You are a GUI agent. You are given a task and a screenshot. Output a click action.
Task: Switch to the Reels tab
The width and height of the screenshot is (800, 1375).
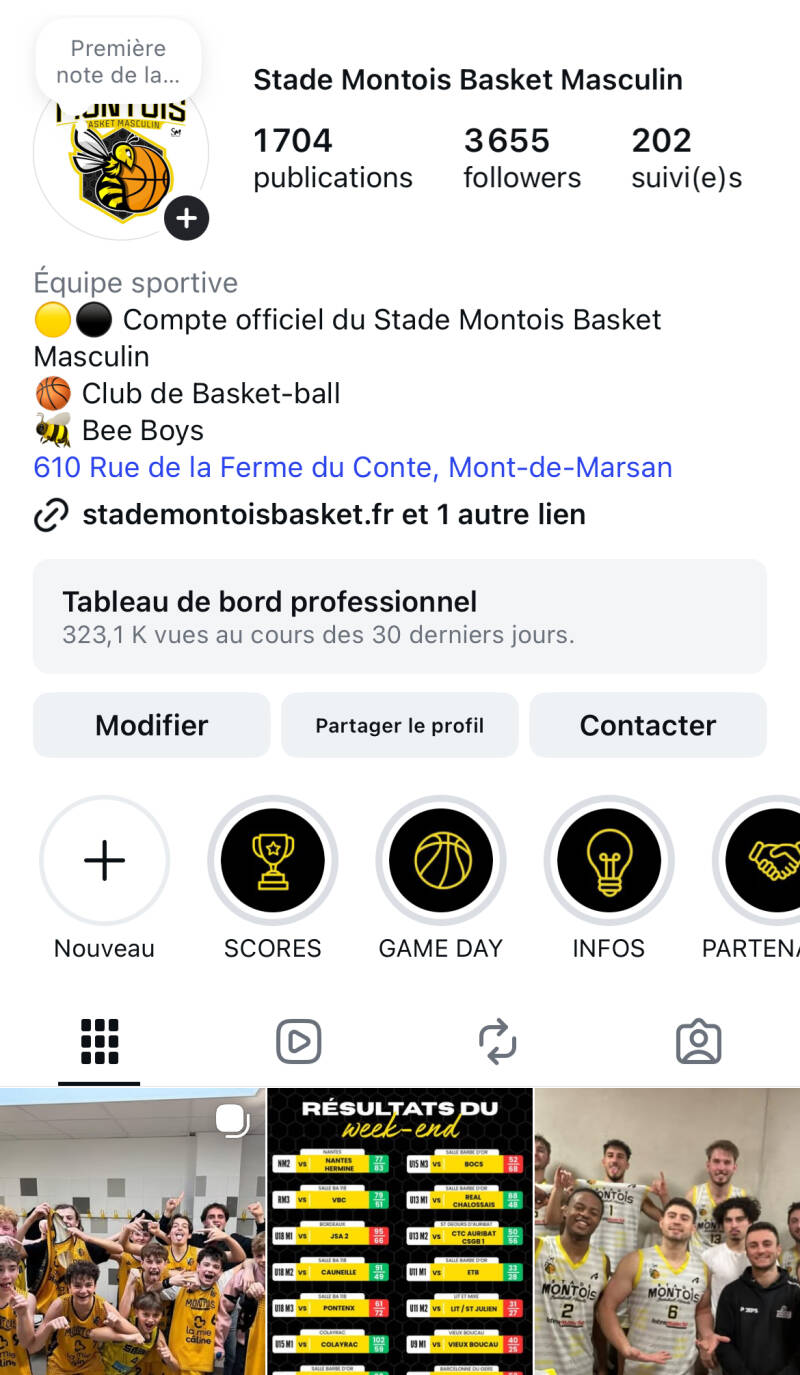tap(298, 1042)
